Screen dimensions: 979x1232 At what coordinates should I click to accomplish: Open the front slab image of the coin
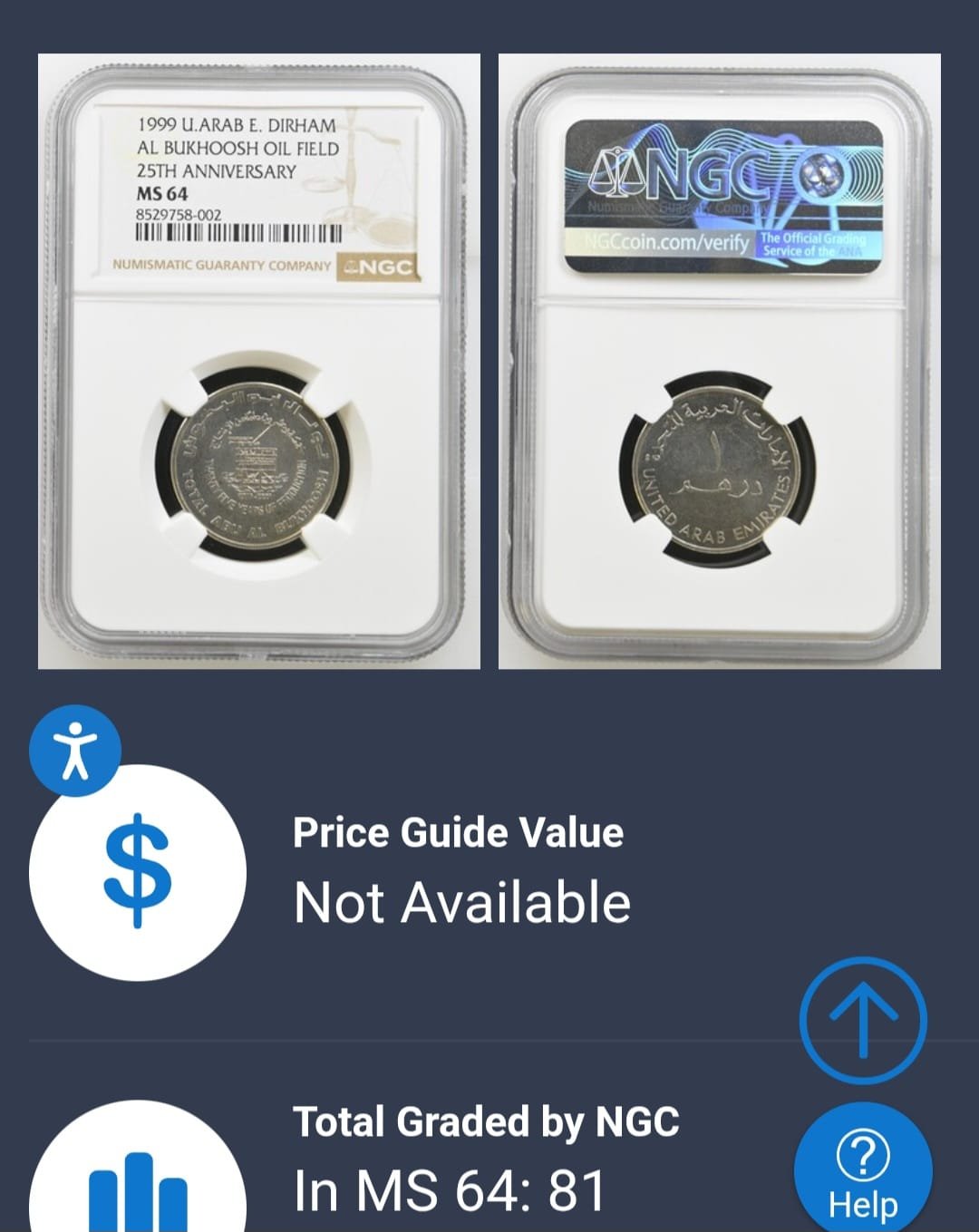(x=258, y=361)
